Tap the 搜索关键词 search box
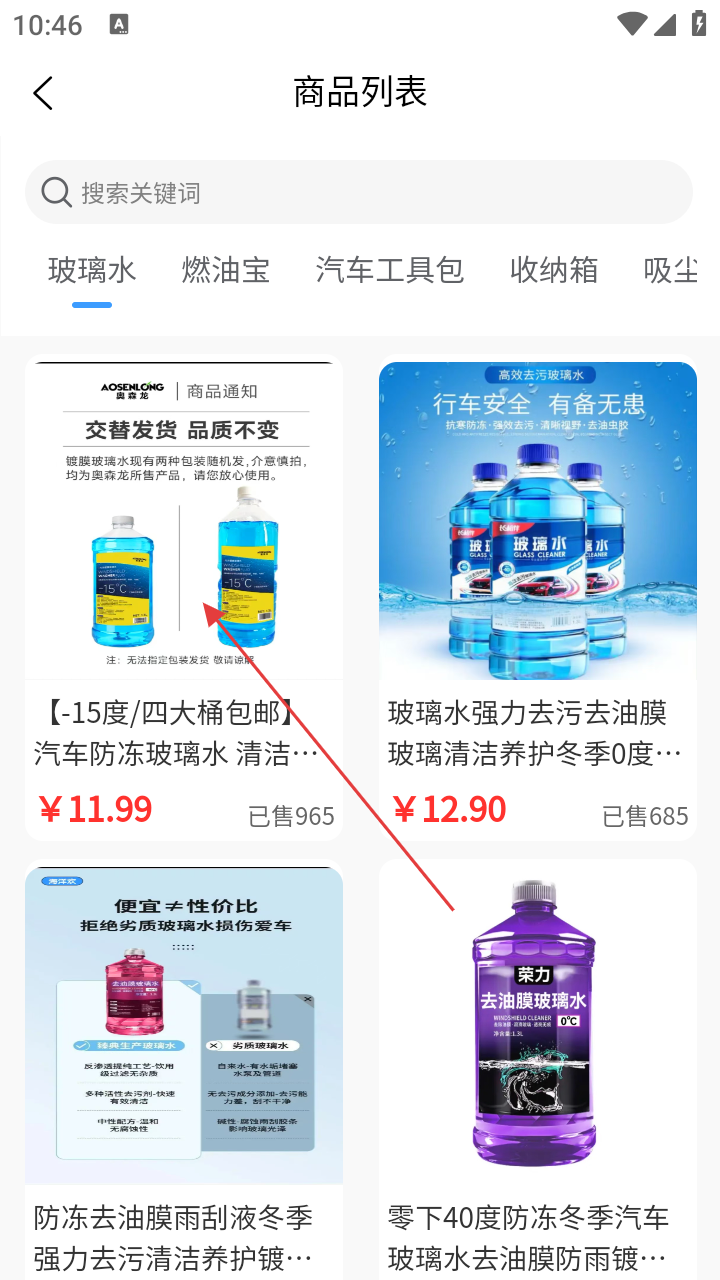 359,192
